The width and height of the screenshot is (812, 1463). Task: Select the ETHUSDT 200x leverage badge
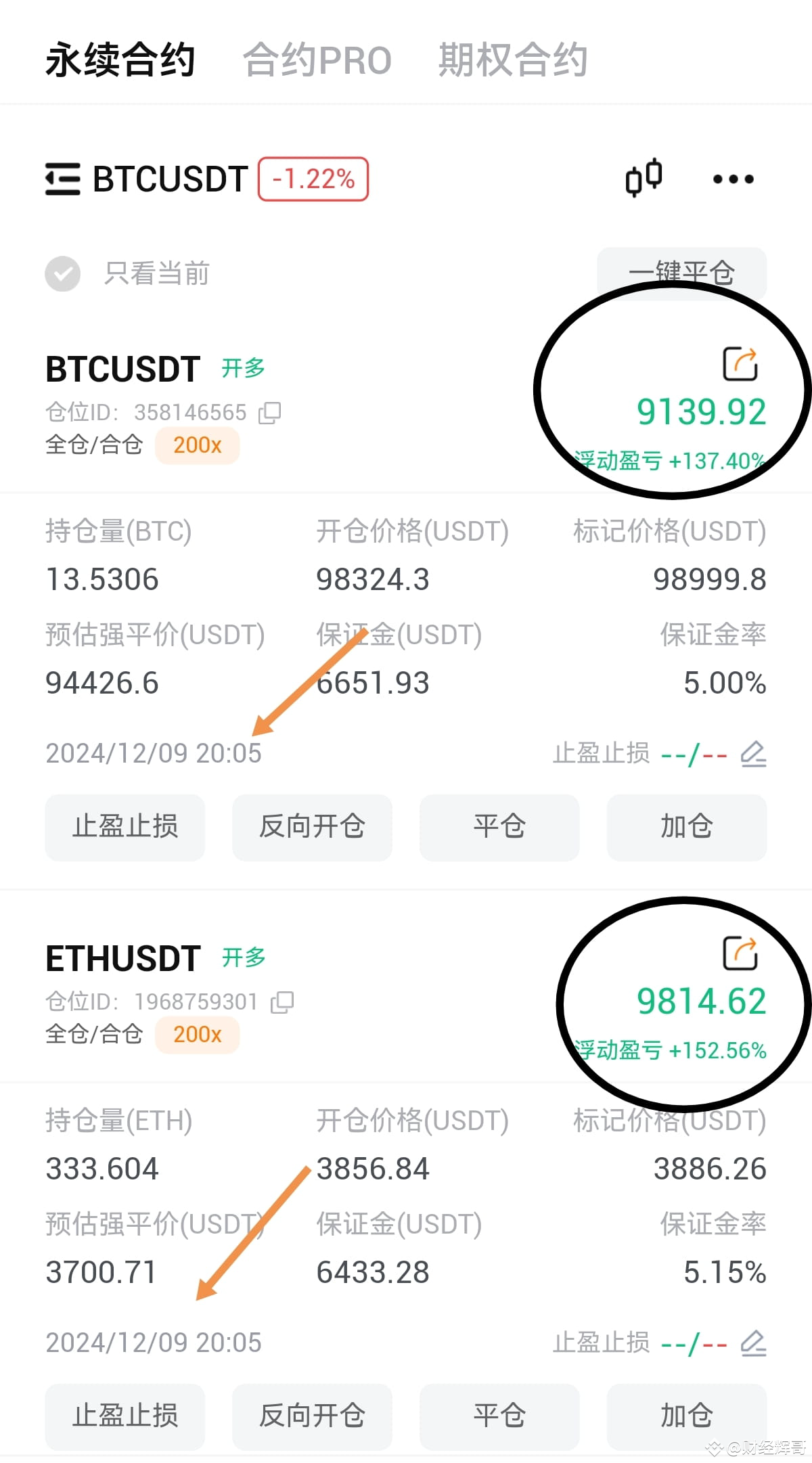(197, 1035)
